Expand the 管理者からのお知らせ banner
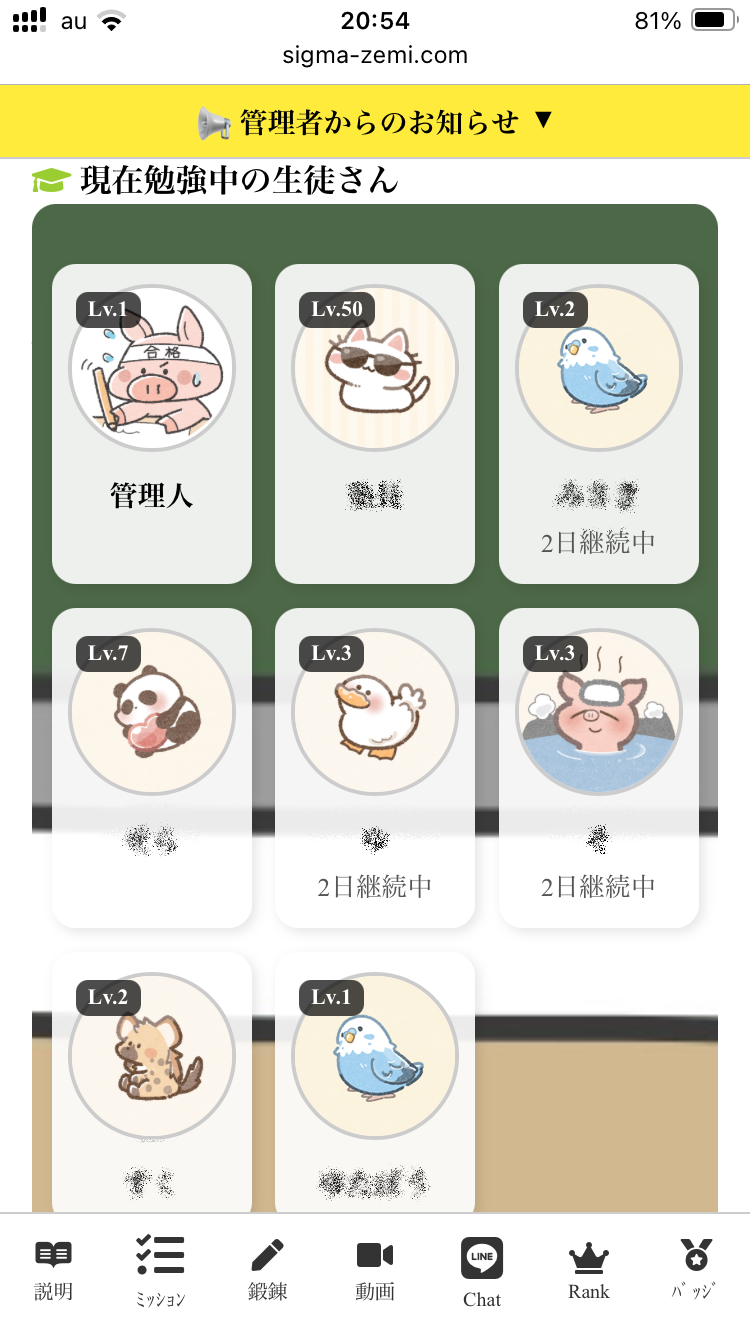 [x=375, y=122]
